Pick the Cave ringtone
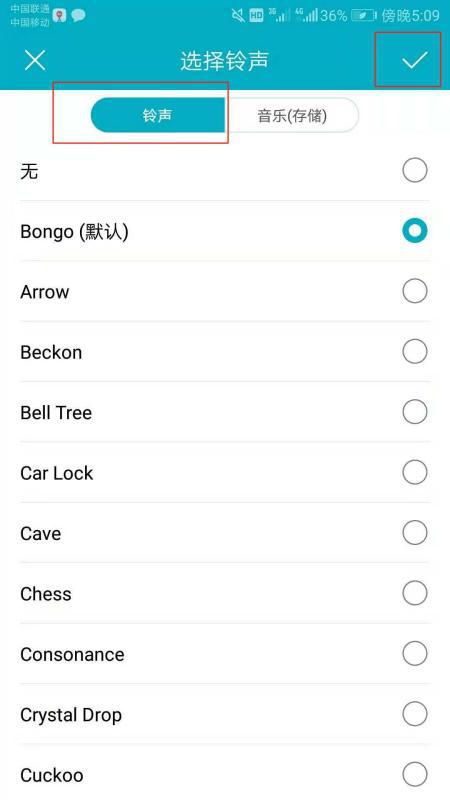The width and height of the screenshot is (450, 800). [225, 533]
